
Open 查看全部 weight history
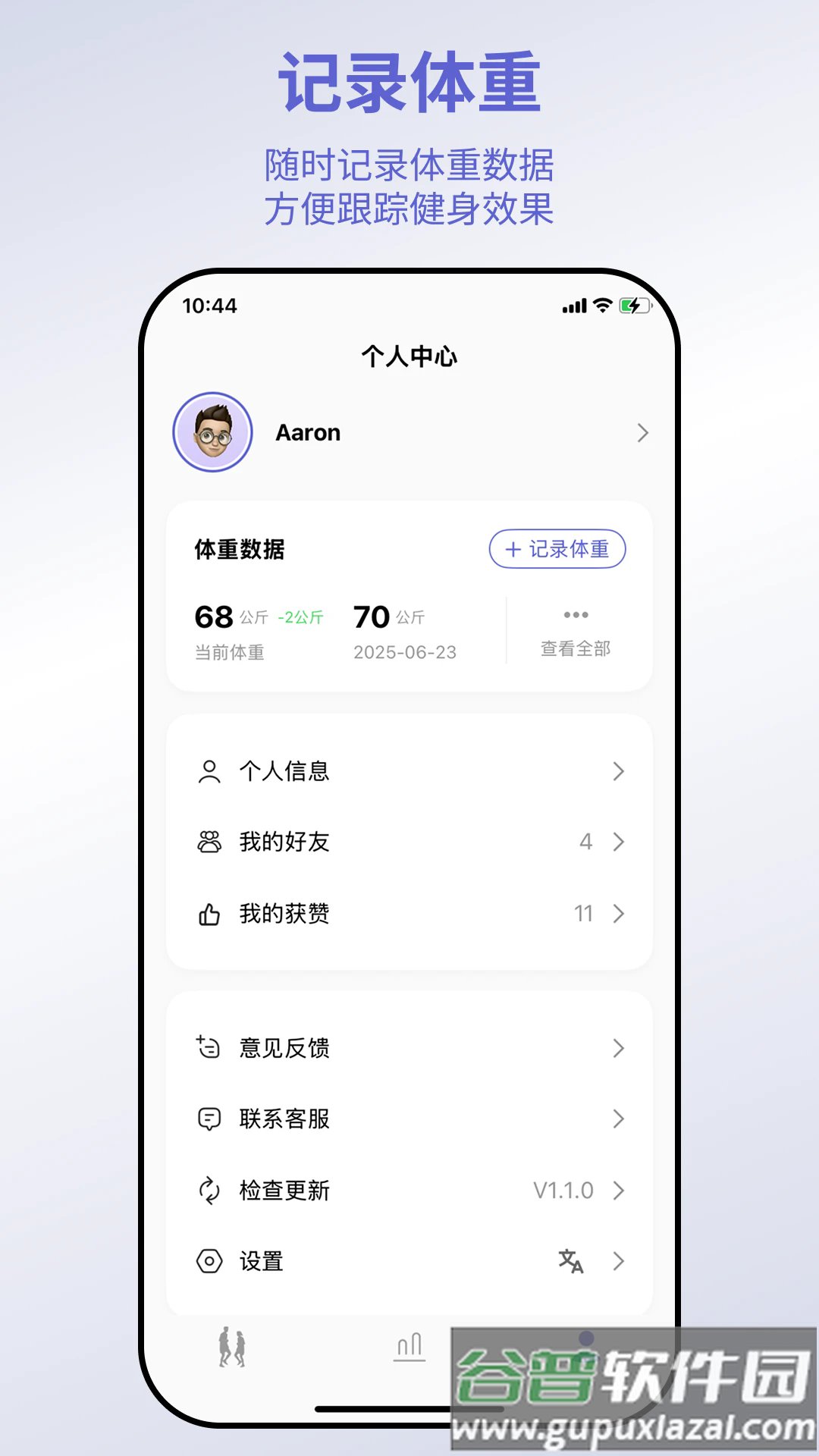[x=576, y=648]
